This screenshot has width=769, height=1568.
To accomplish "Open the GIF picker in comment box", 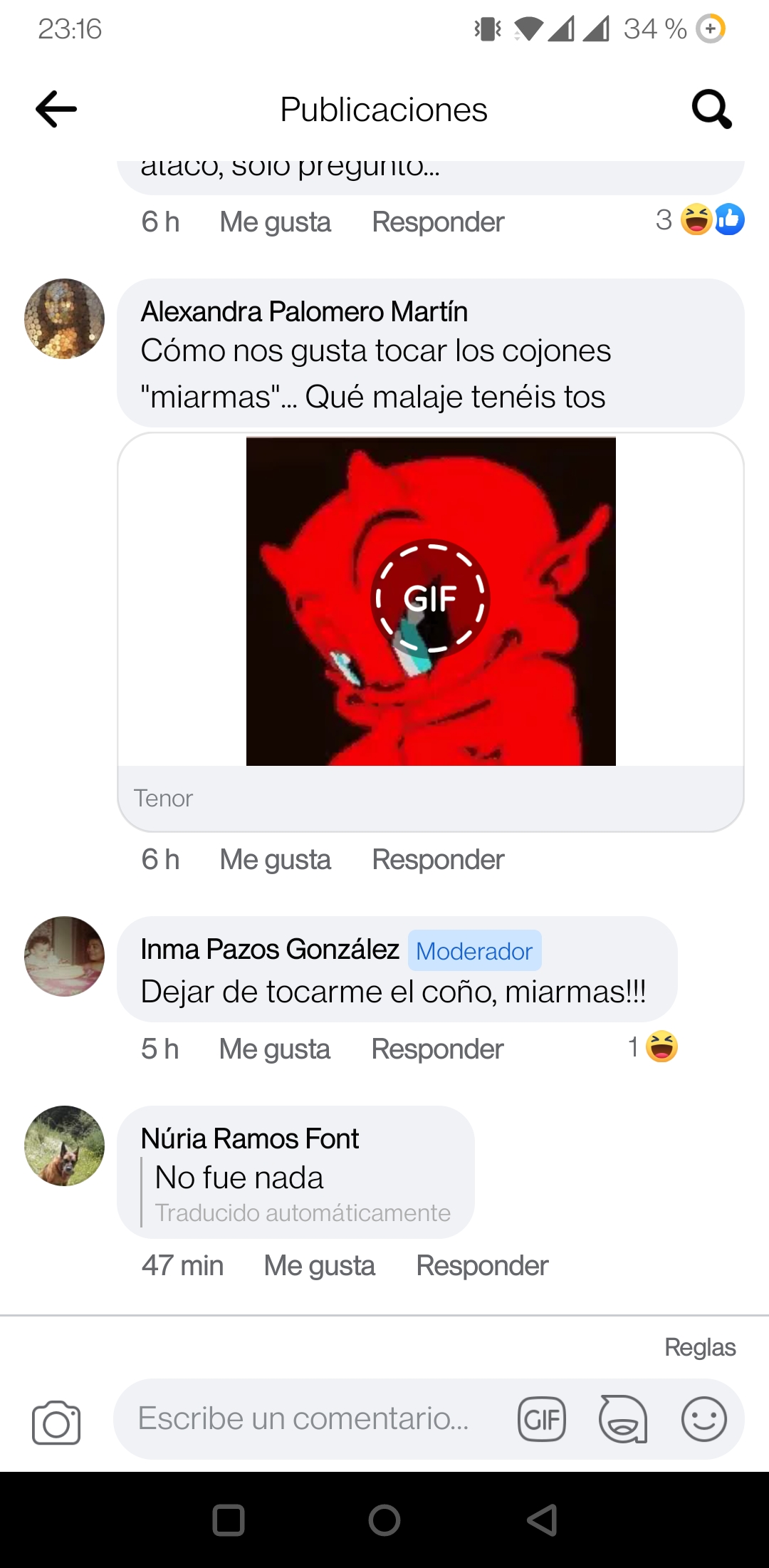I will tap(542, 1419).
